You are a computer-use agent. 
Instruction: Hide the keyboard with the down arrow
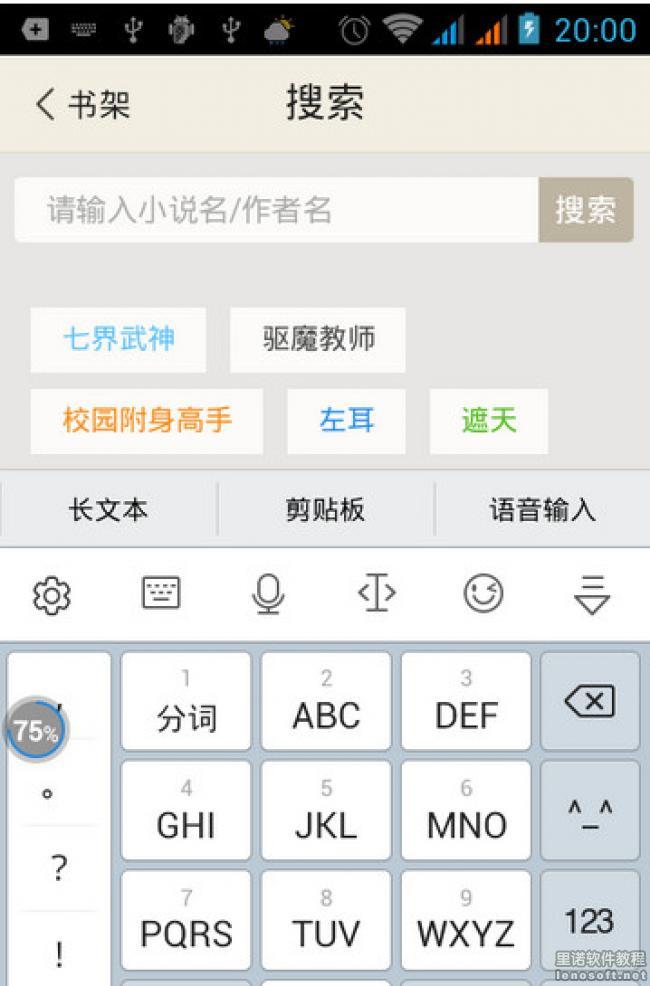point(592,595)
